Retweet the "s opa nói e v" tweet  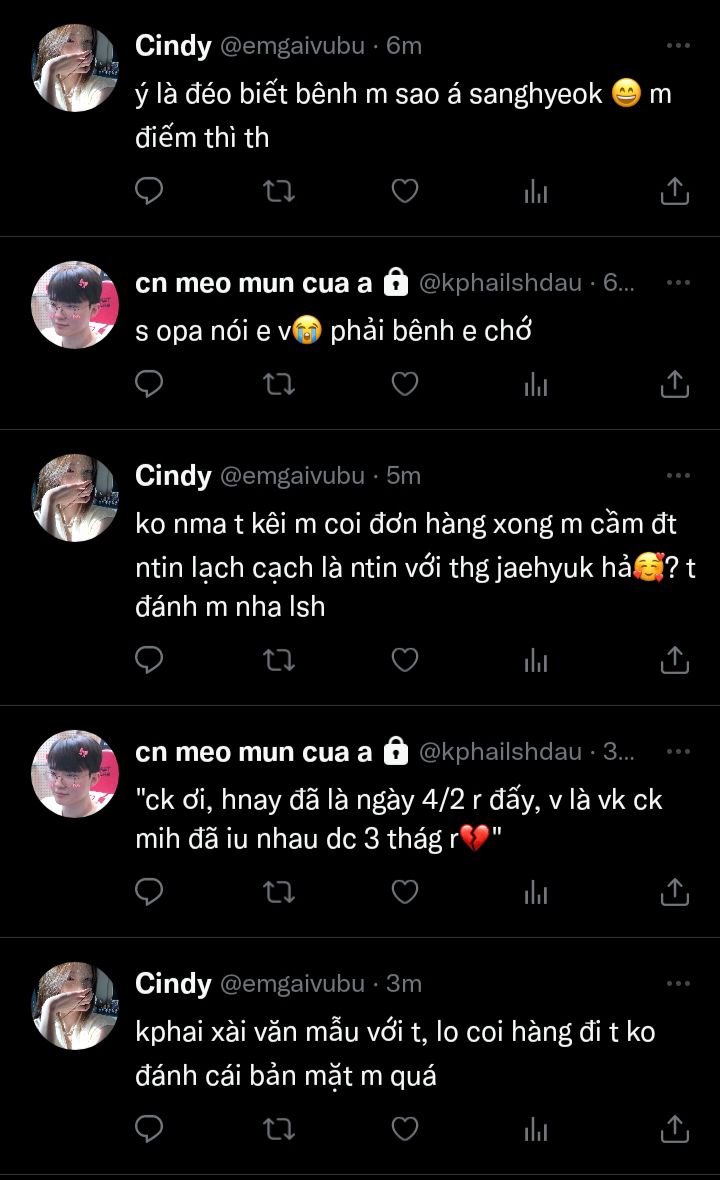point(278,383)
